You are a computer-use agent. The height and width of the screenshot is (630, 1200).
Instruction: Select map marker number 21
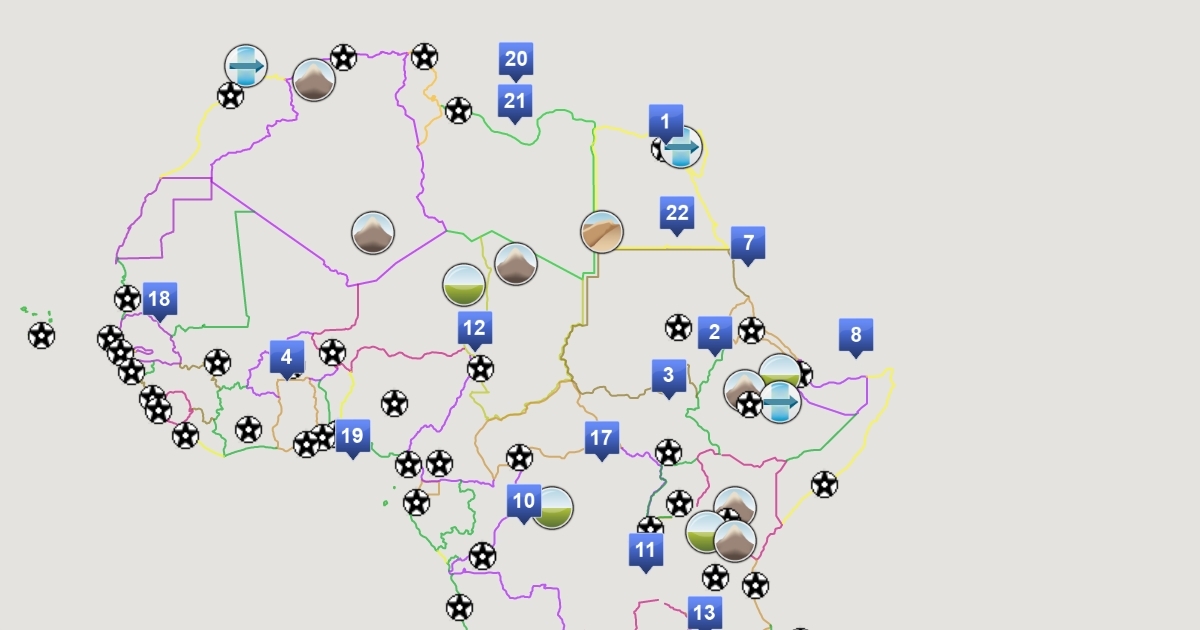coord(516,101)
